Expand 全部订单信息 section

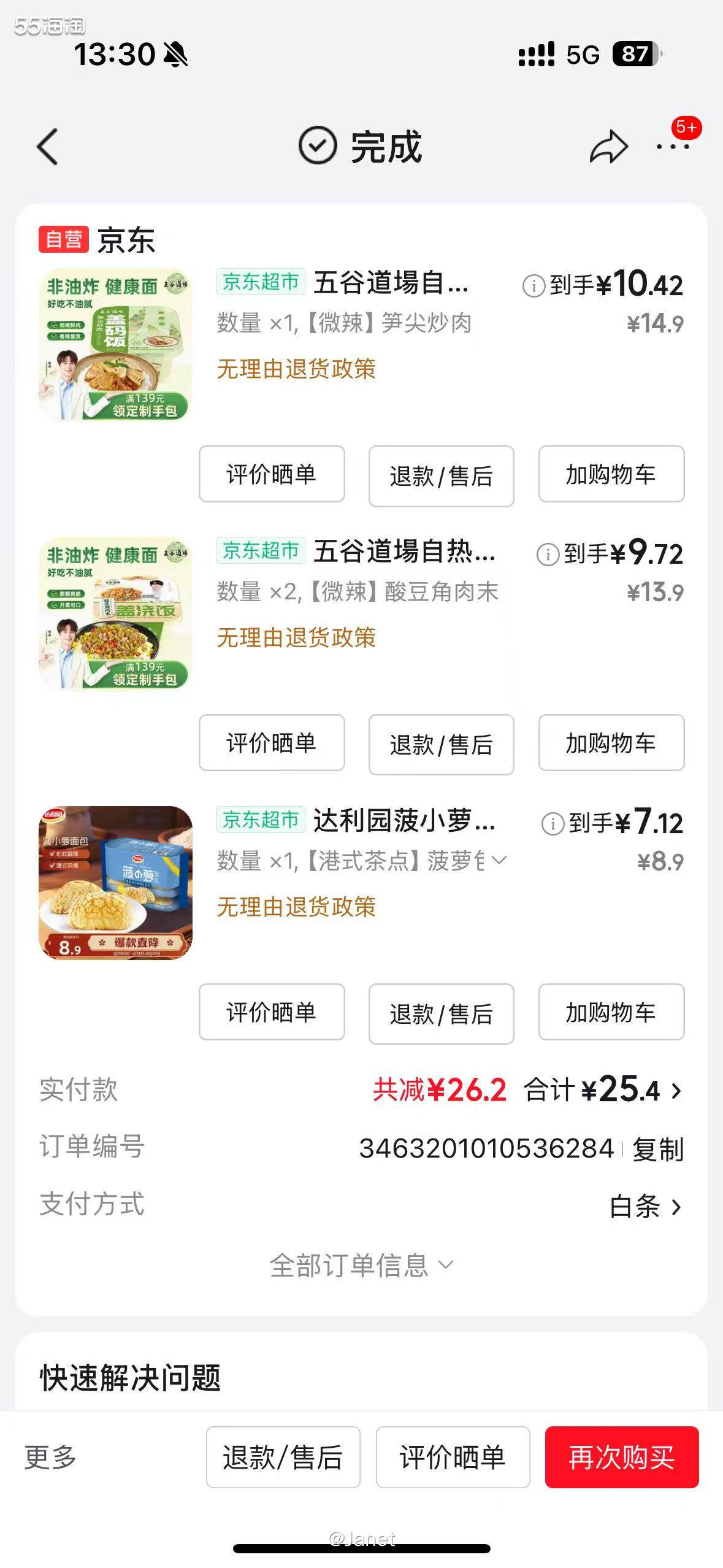pos(362,1263)
